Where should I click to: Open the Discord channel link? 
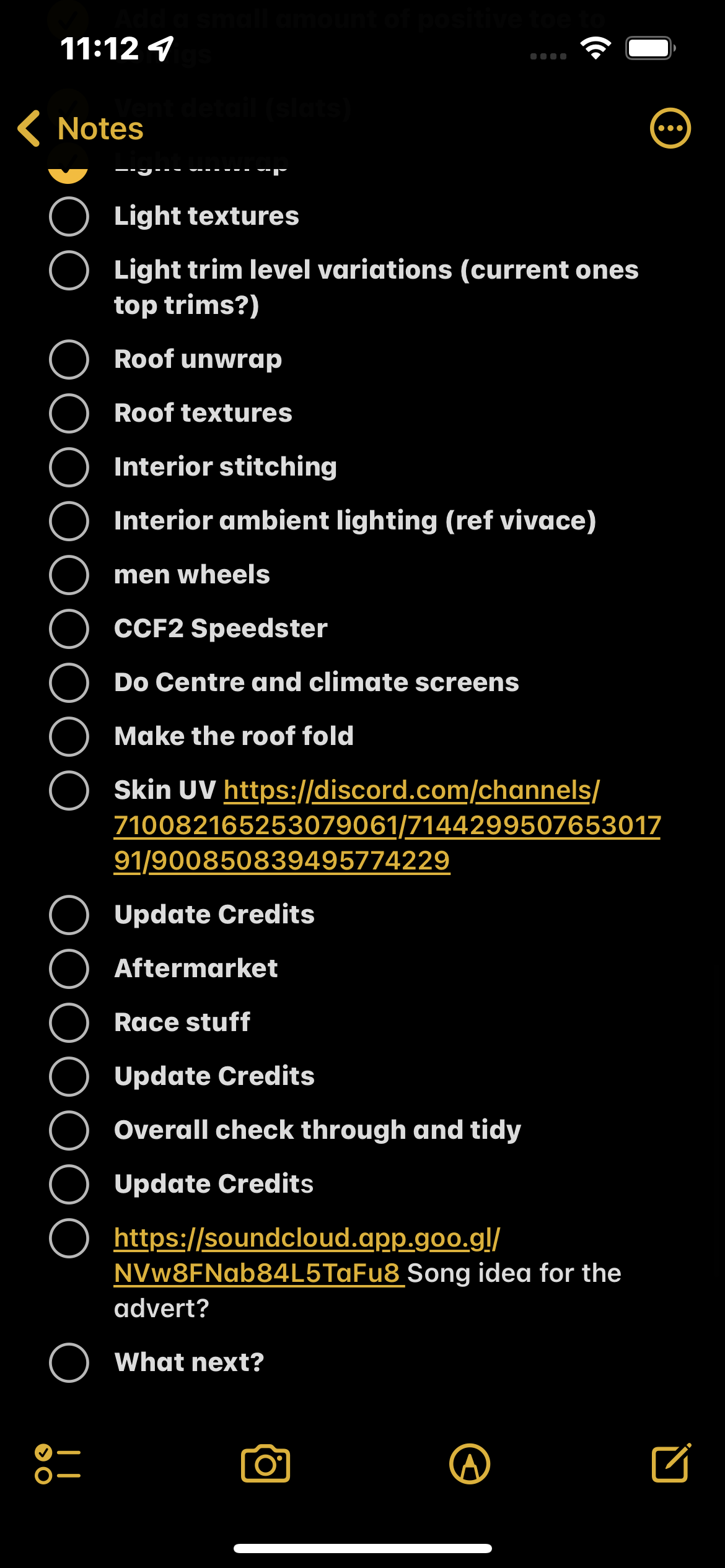click(387, 825)
